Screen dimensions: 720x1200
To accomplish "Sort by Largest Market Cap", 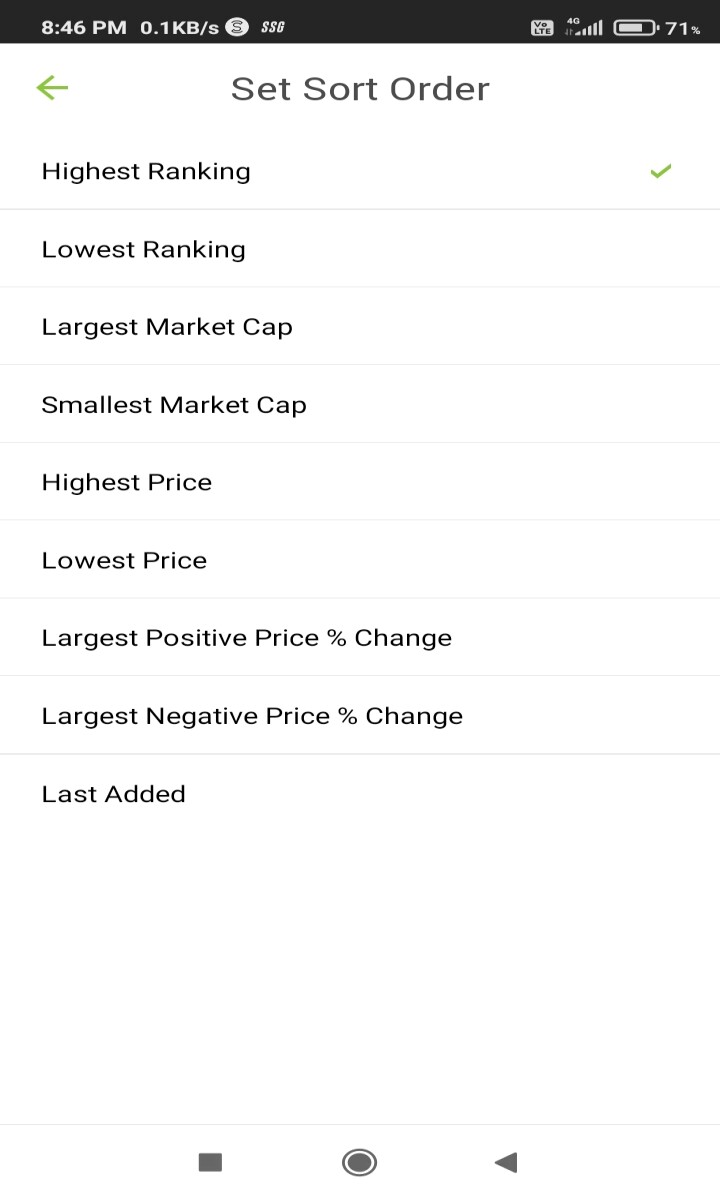I will (360, 327).
